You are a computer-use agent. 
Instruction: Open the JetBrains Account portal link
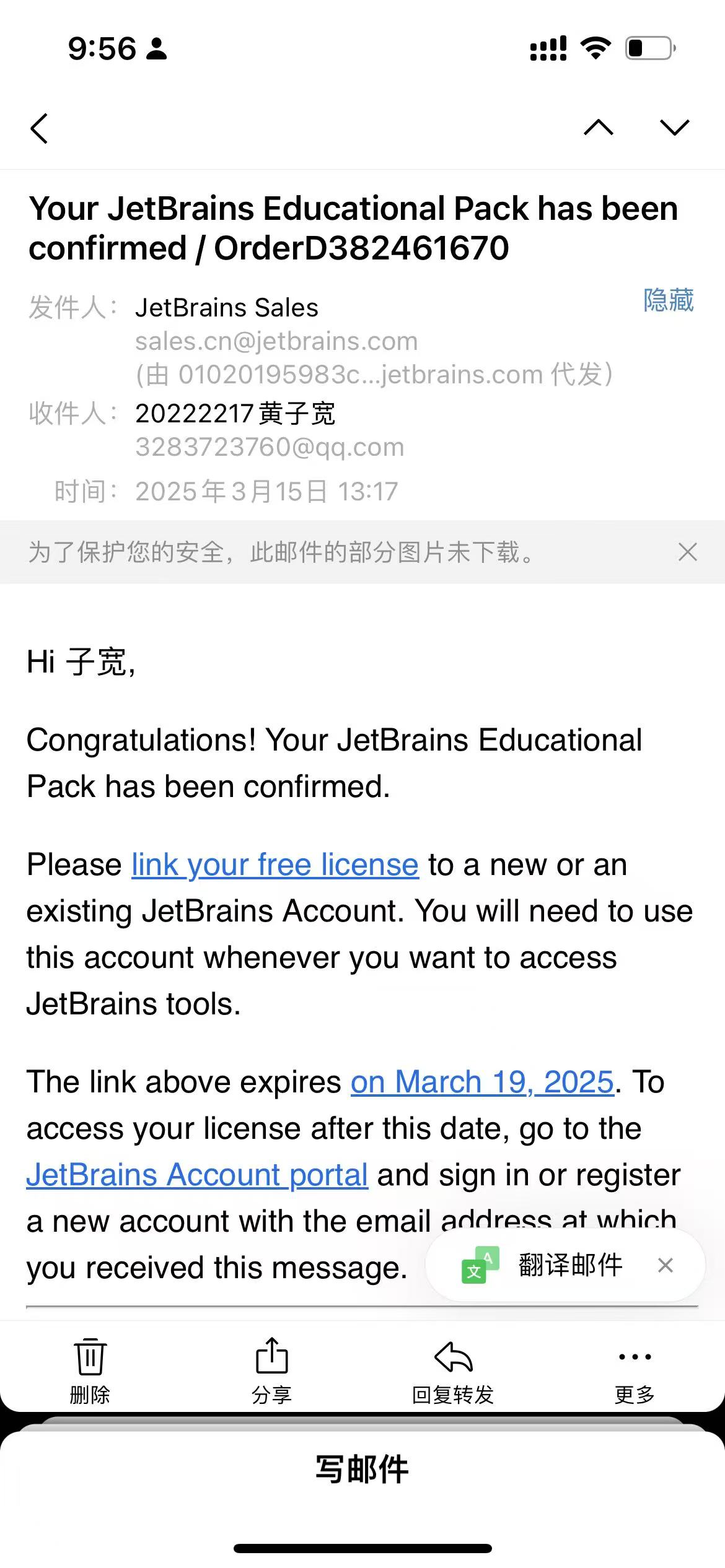tap(197, 1175)
